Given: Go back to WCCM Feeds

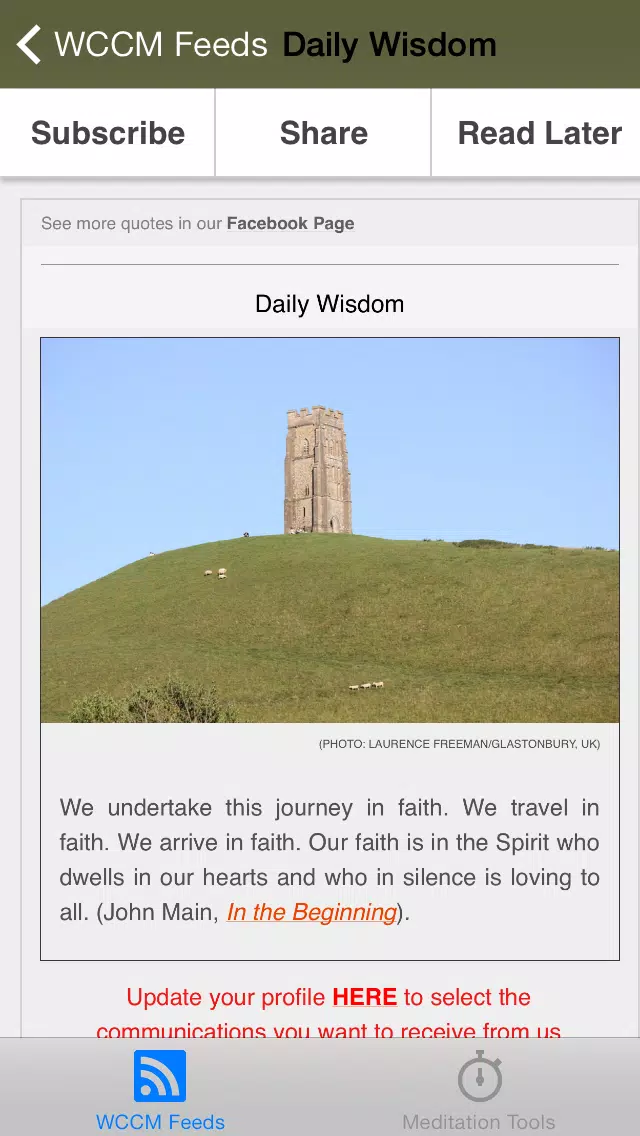Looking at the screenshot, I should [x=141, y=45].
